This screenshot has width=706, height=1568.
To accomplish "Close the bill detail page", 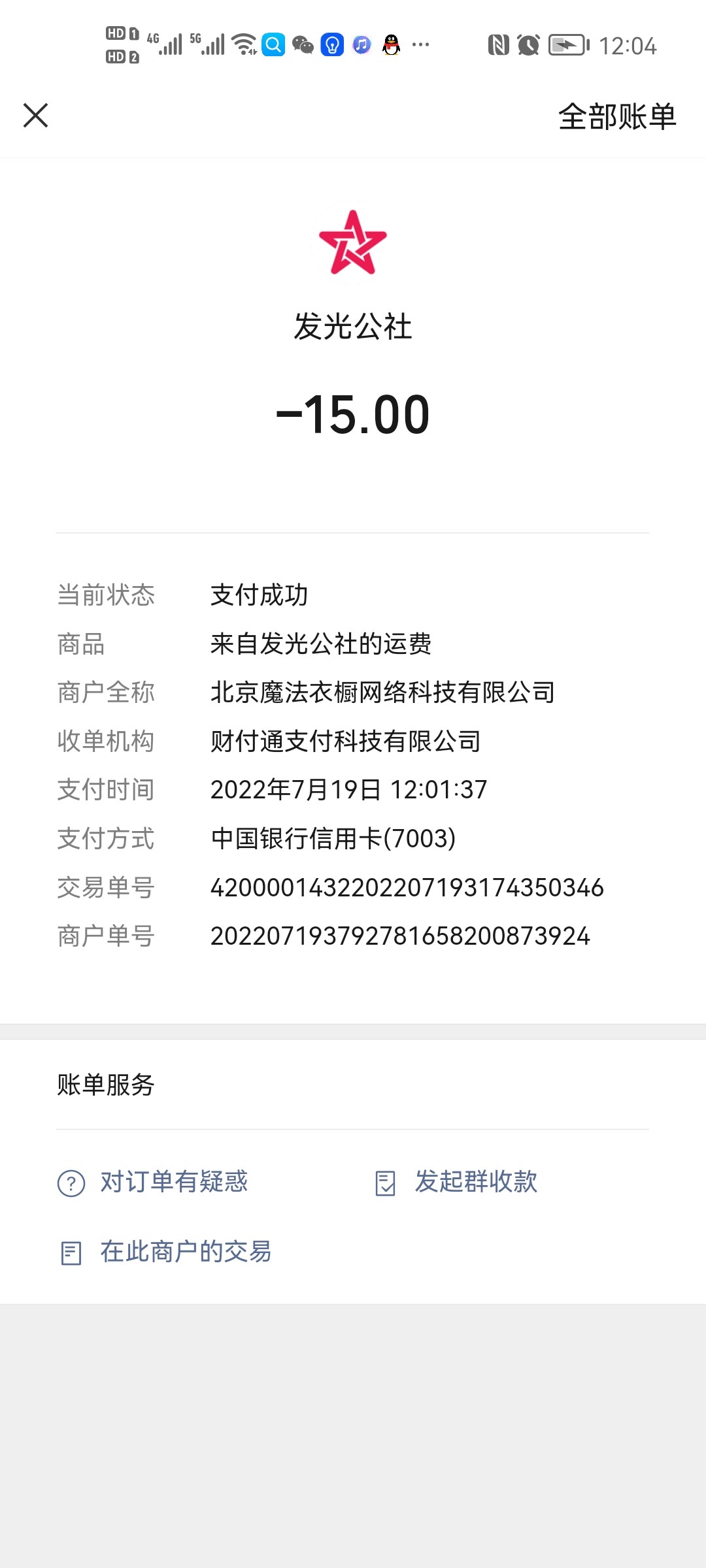I will [x=36, y=116].
